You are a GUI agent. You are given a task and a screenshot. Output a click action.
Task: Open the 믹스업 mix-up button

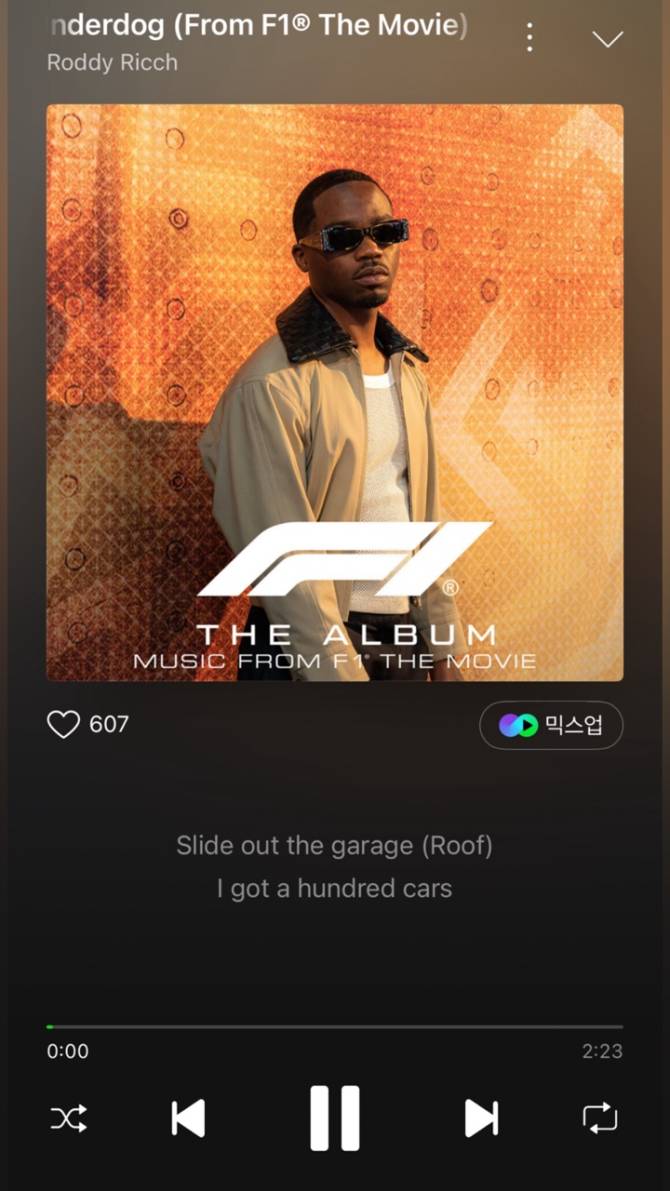(551, 725)
